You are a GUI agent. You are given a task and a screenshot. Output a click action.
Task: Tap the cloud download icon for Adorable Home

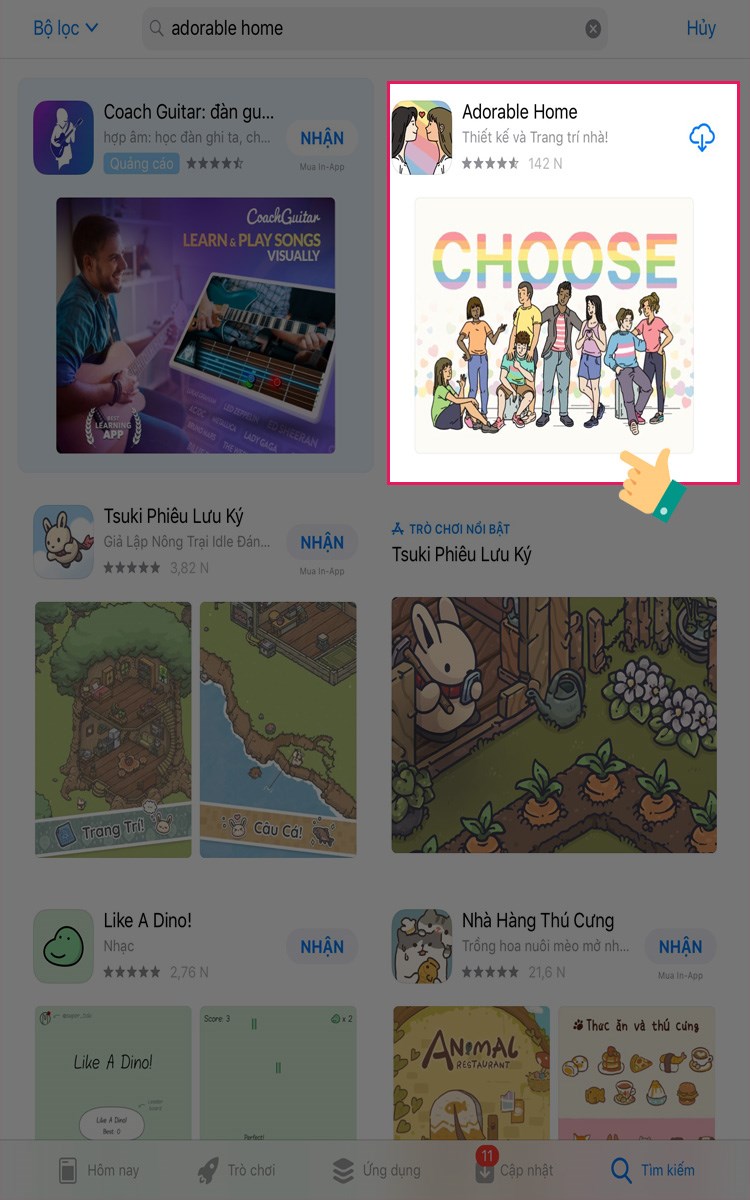[702, 139]
